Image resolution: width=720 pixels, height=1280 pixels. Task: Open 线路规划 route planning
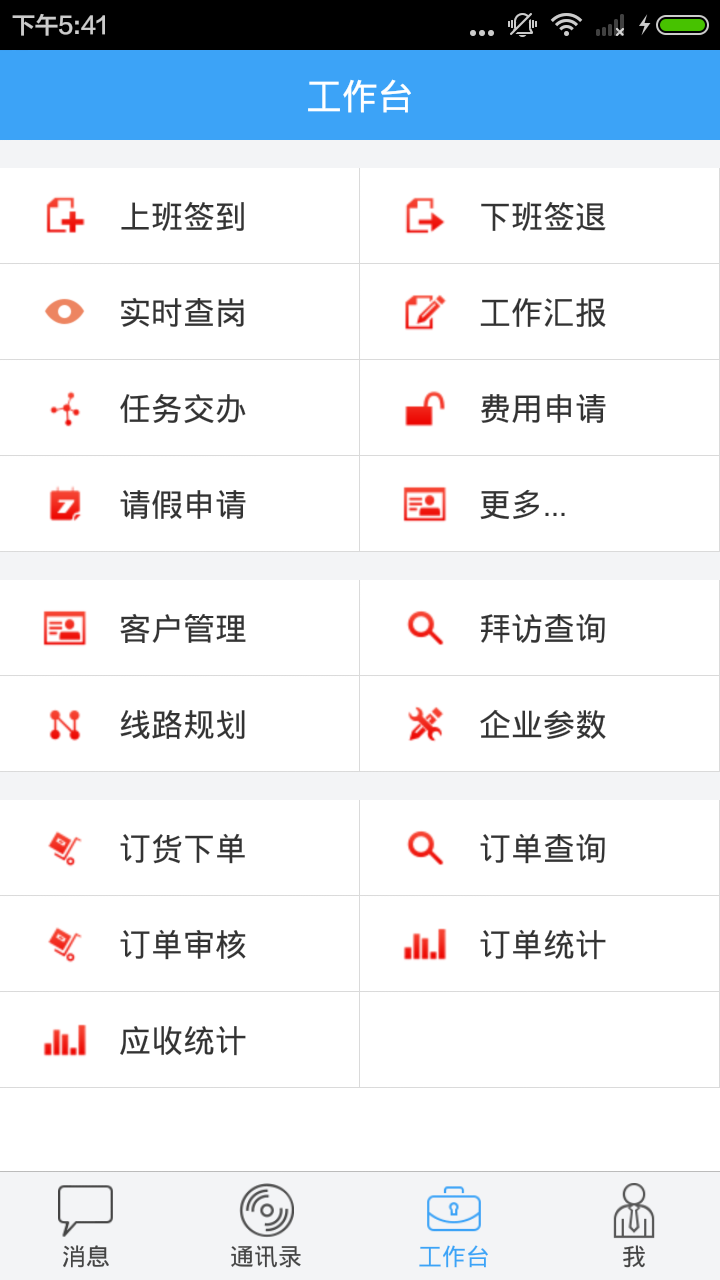180,724
